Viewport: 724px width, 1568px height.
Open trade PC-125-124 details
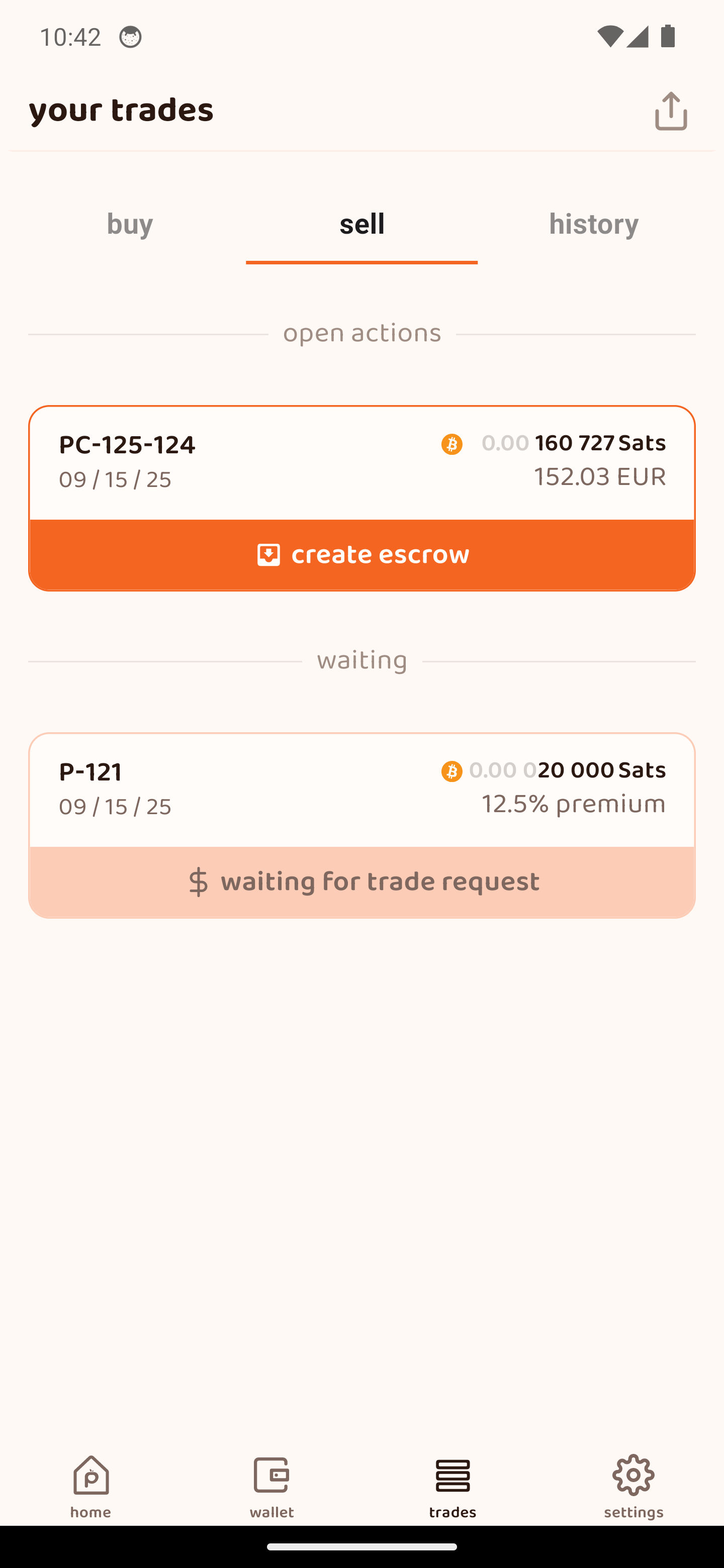pyautogui.click(x=361, y=462)
